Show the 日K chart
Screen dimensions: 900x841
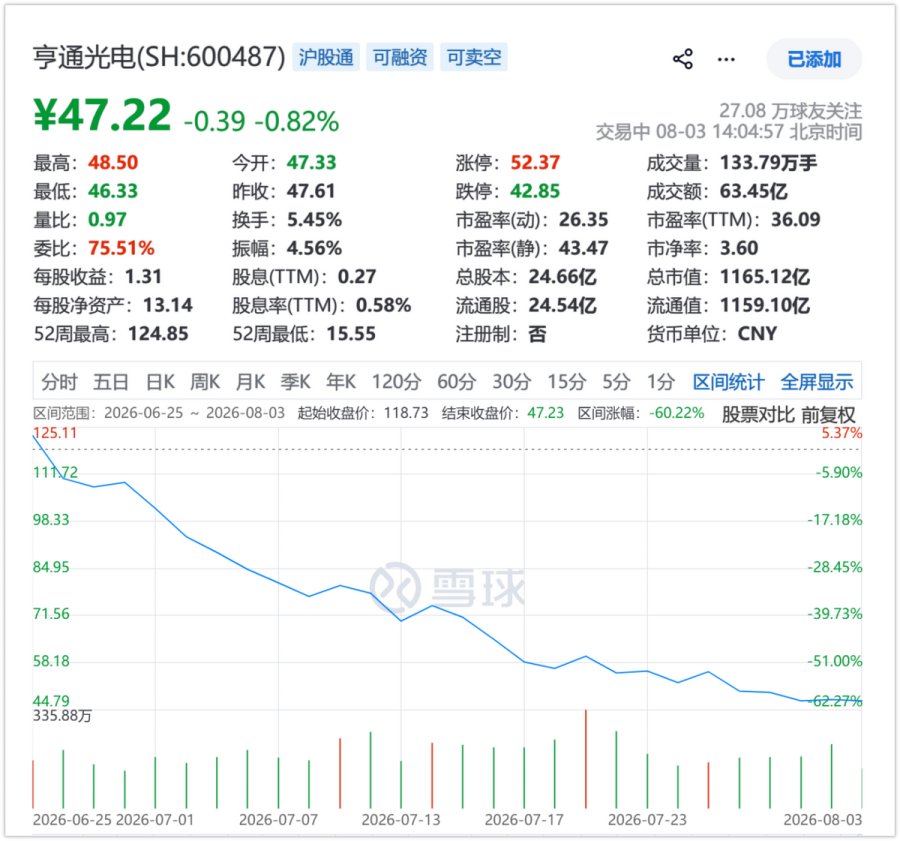[x=160, y=382]
